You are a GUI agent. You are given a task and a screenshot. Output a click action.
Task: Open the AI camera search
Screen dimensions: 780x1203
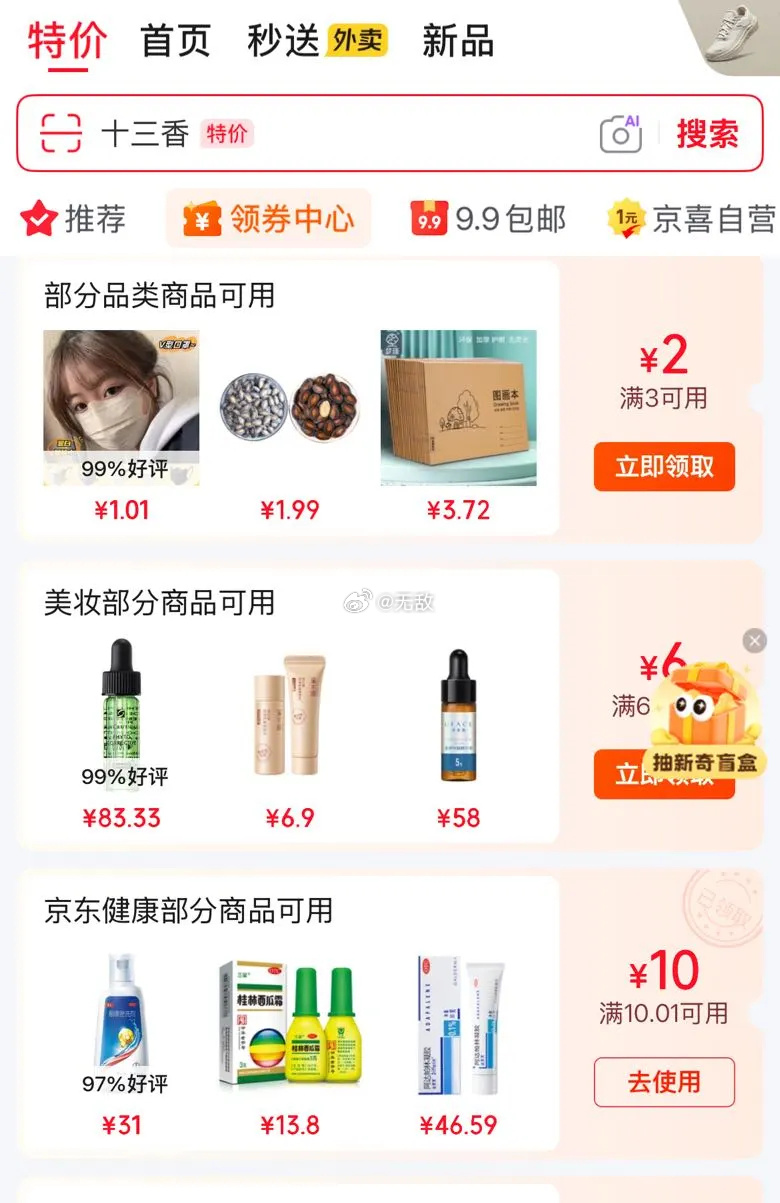[x=620, y=133]
